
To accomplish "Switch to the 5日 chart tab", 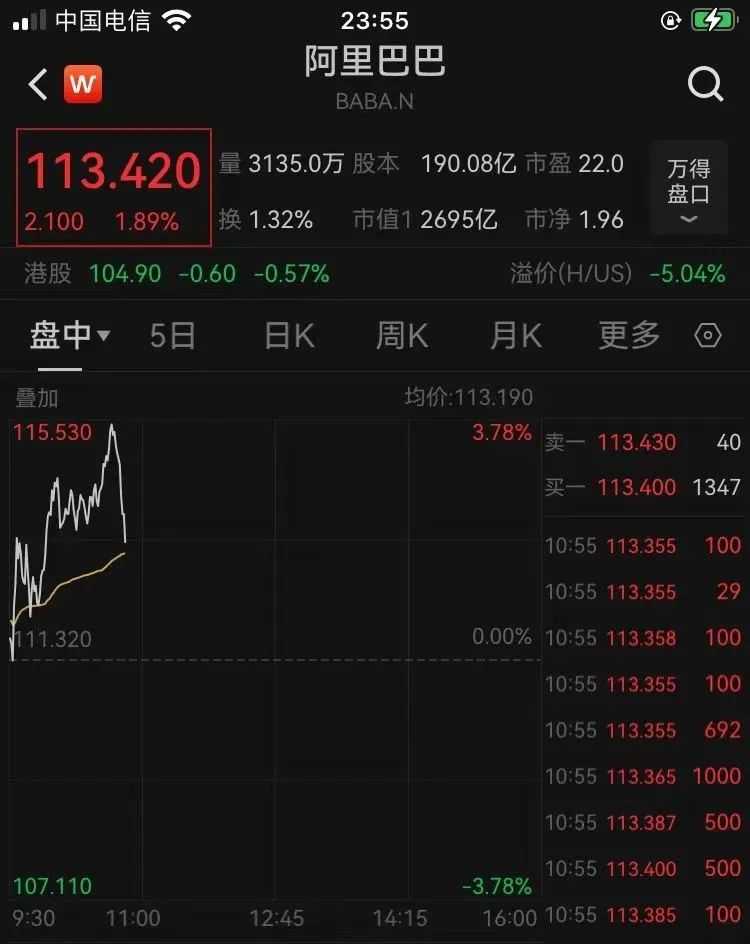I will pyautogui.click(x=173, y=336).
